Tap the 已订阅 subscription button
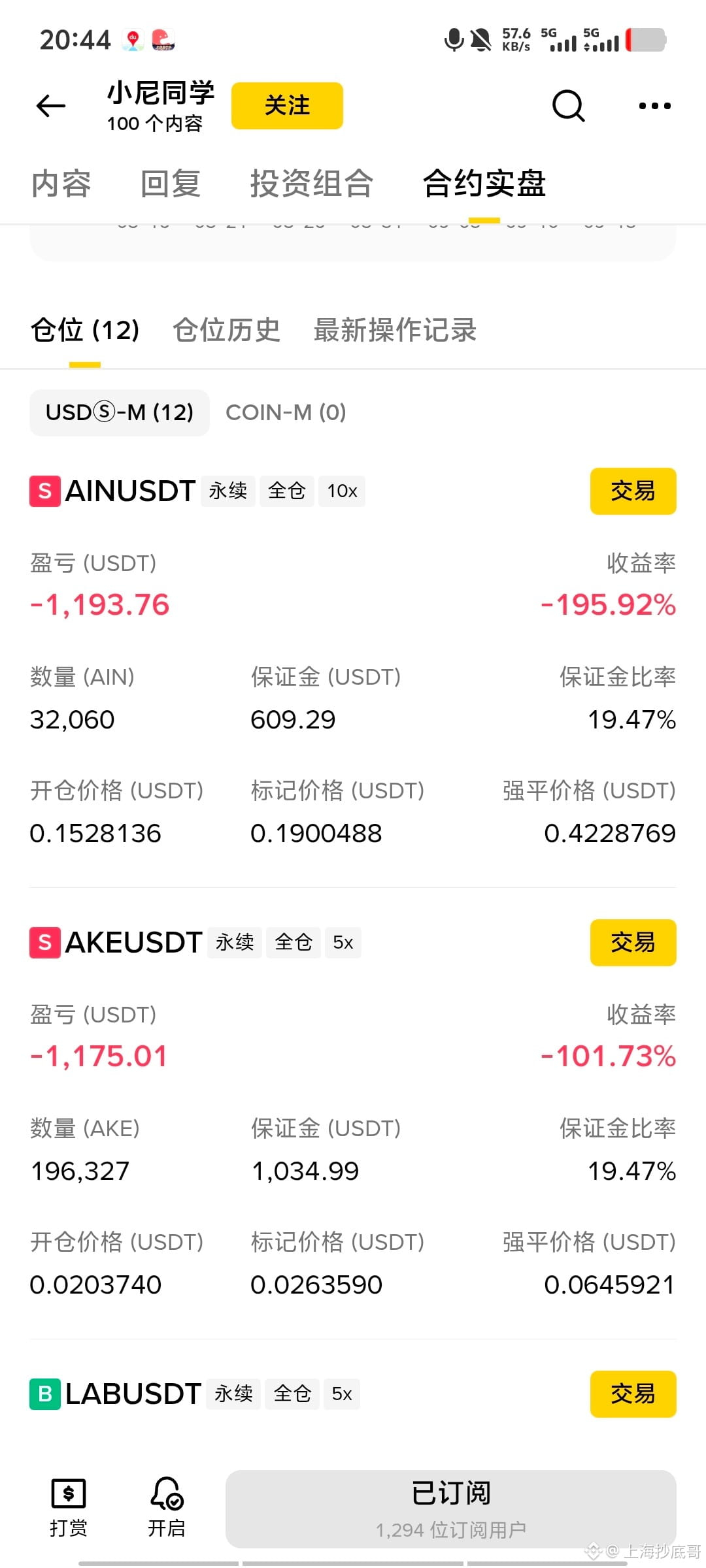Viewport: 706px width, 1568px height. tap(451, 1509)
